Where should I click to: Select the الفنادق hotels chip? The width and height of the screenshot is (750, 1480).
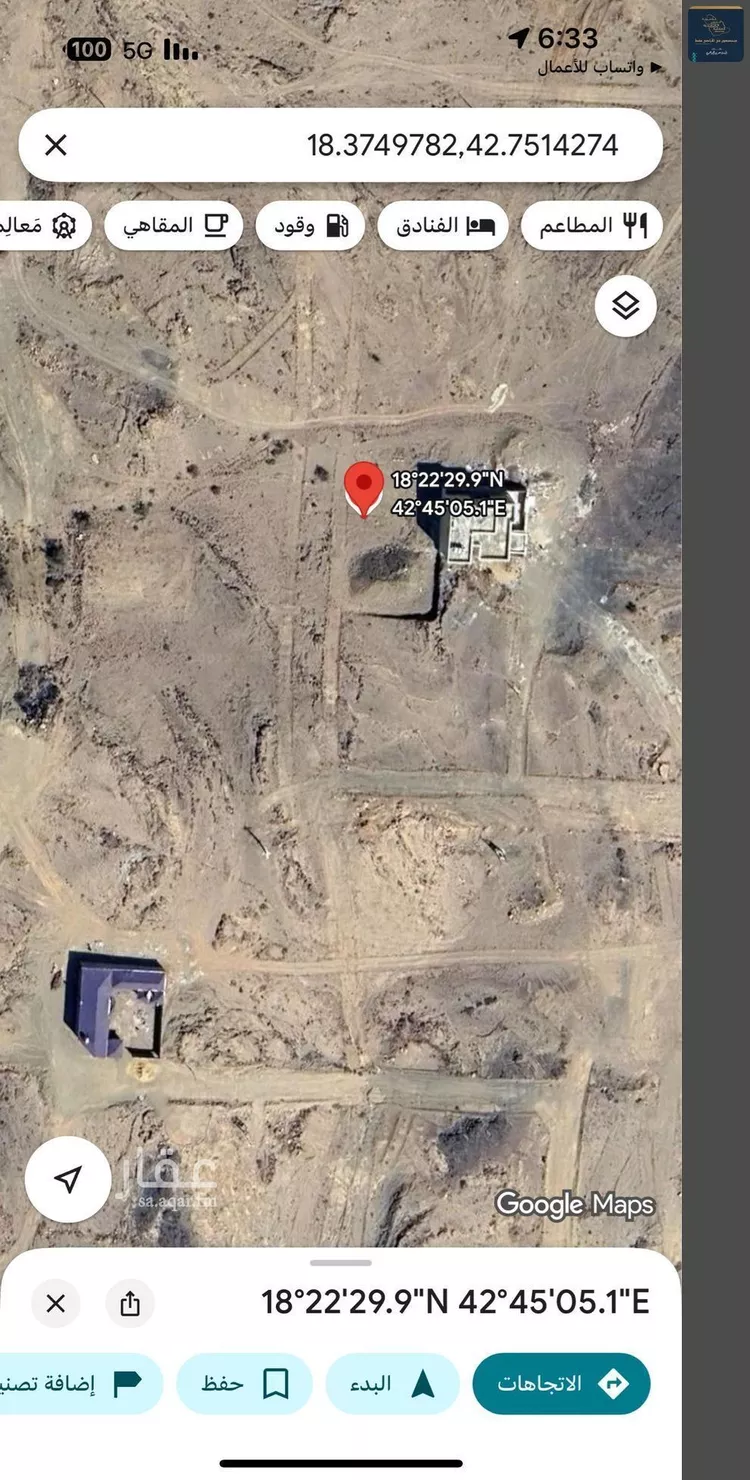(x=442, y=226)
